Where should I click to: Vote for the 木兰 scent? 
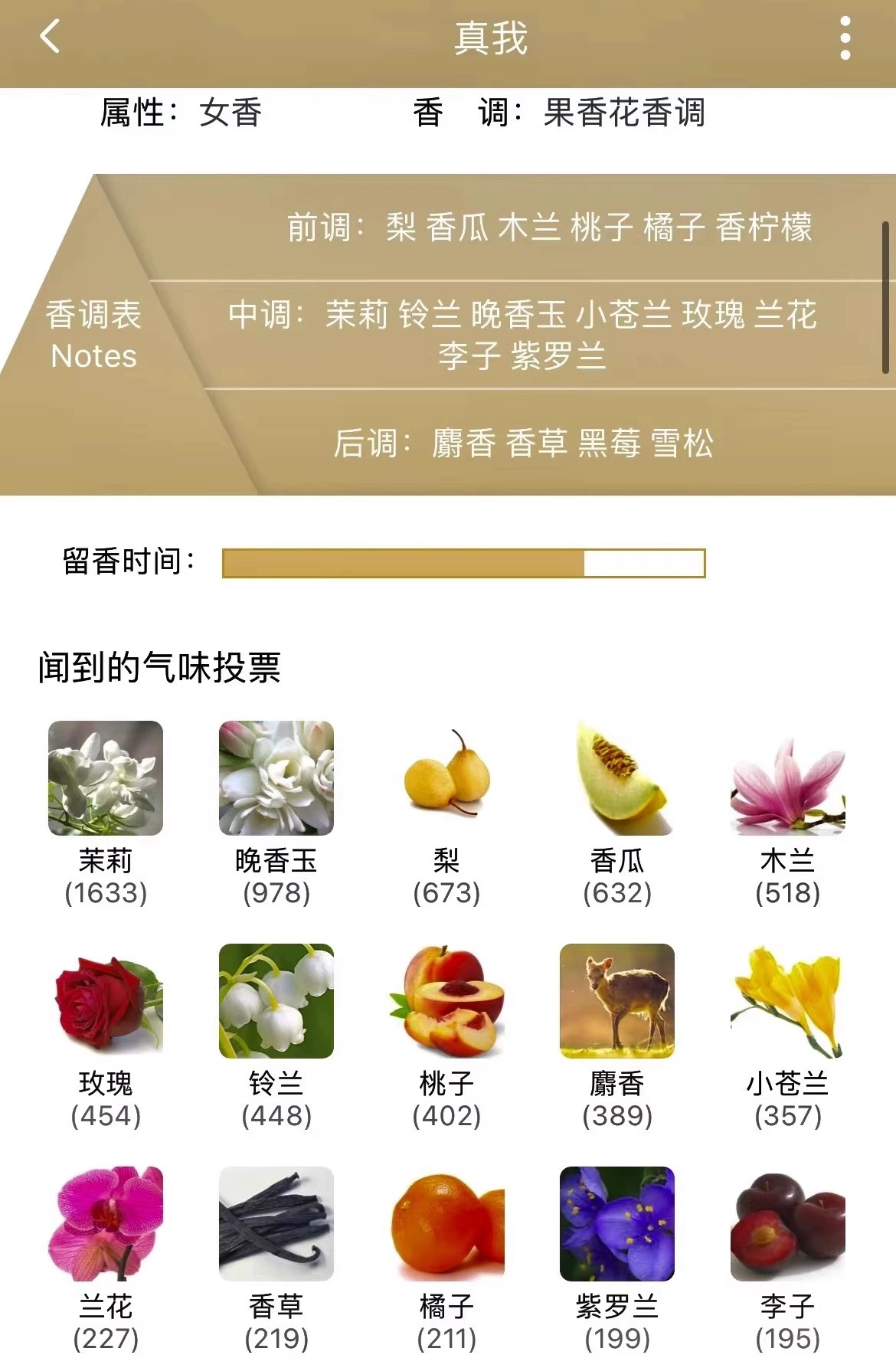click(787, 778)
